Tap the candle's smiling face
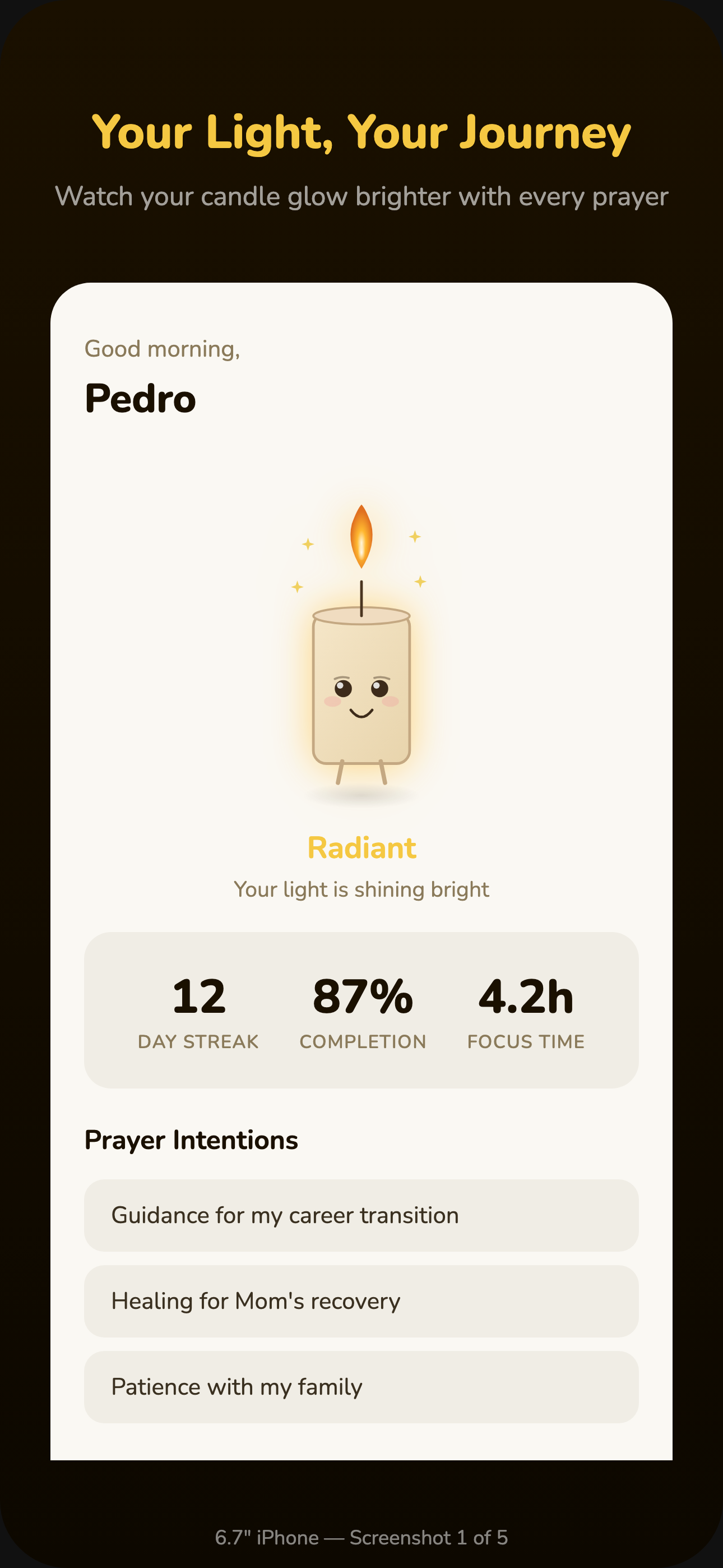Image resolution: width=723 pixels, height=1568 pixels. (x=361, y=706)
